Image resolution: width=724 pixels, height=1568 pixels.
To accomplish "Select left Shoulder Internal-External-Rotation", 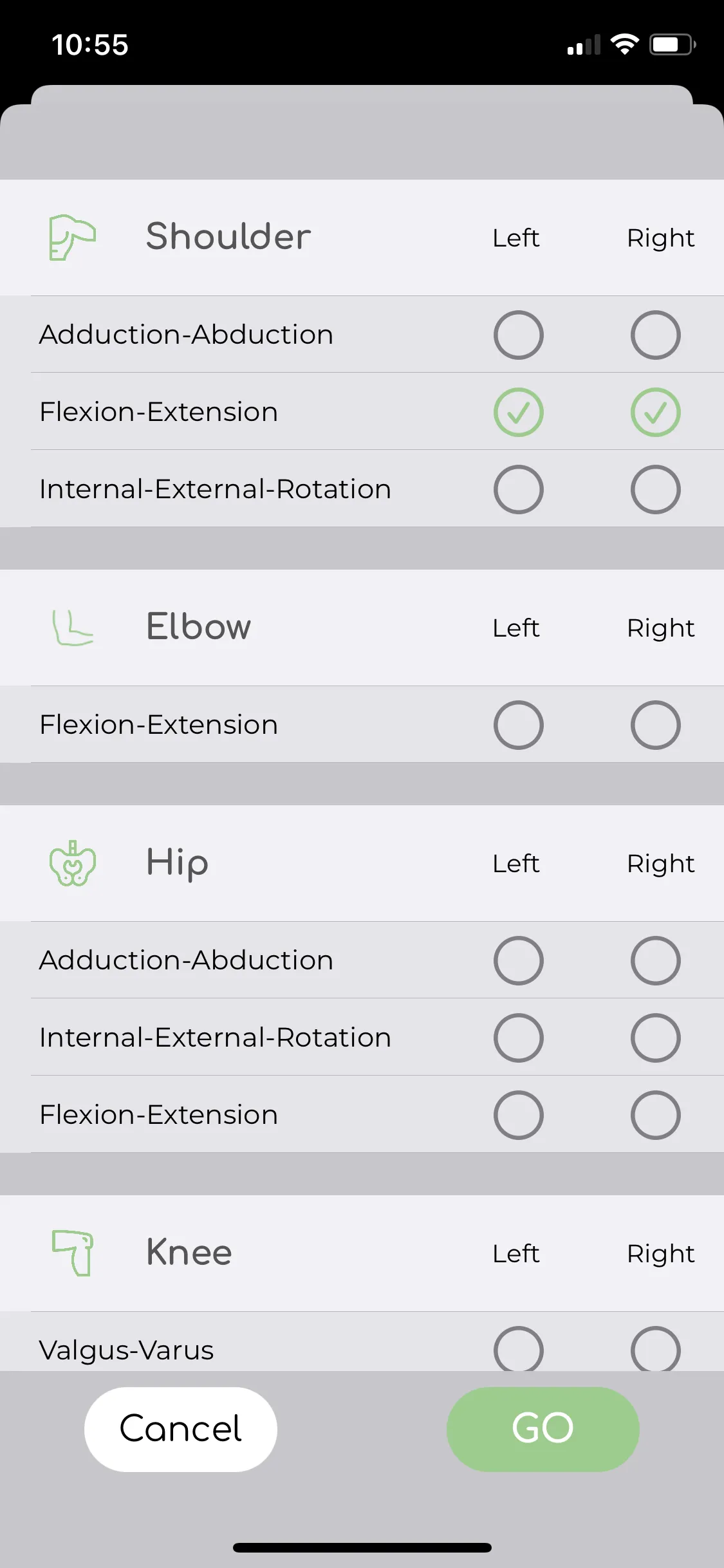I will tap(518, 489).
